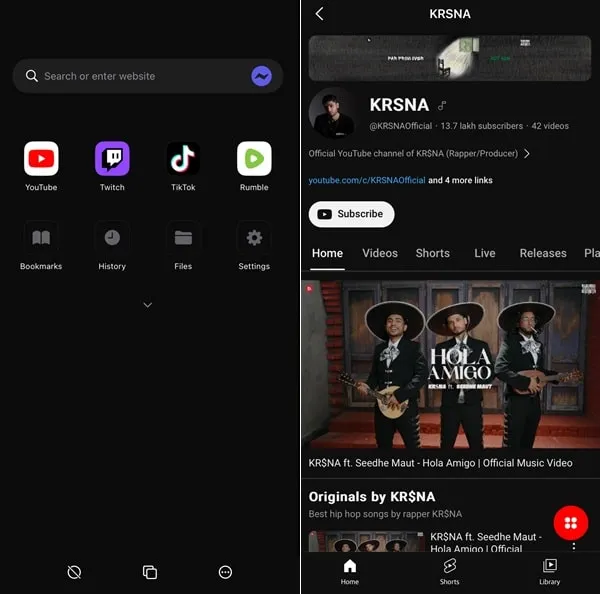Switch to the Releases tab
600x594 pixels.
pos(543,253)
